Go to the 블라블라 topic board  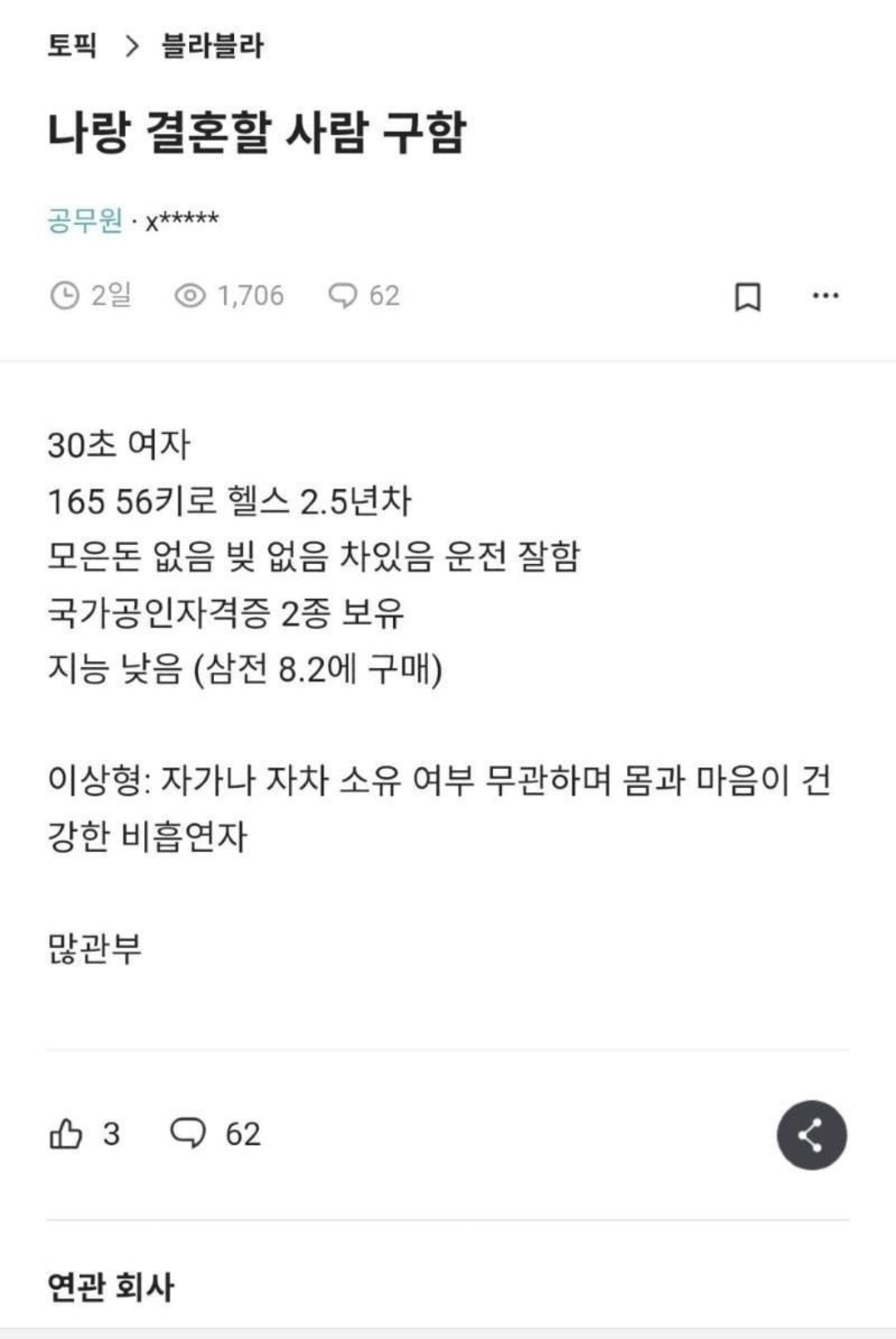212,46
